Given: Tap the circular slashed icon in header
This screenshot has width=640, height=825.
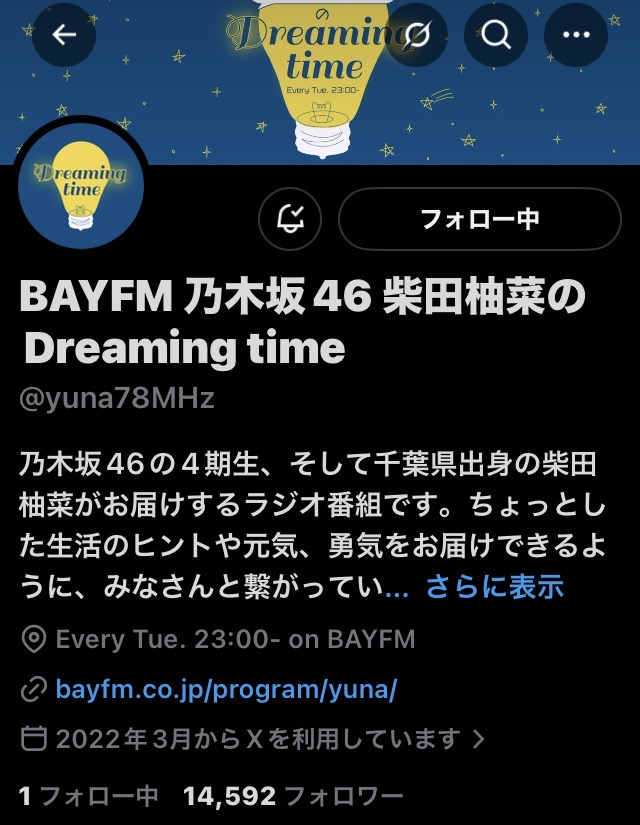Looking at the screenshot, I should [x=418, y=35].
